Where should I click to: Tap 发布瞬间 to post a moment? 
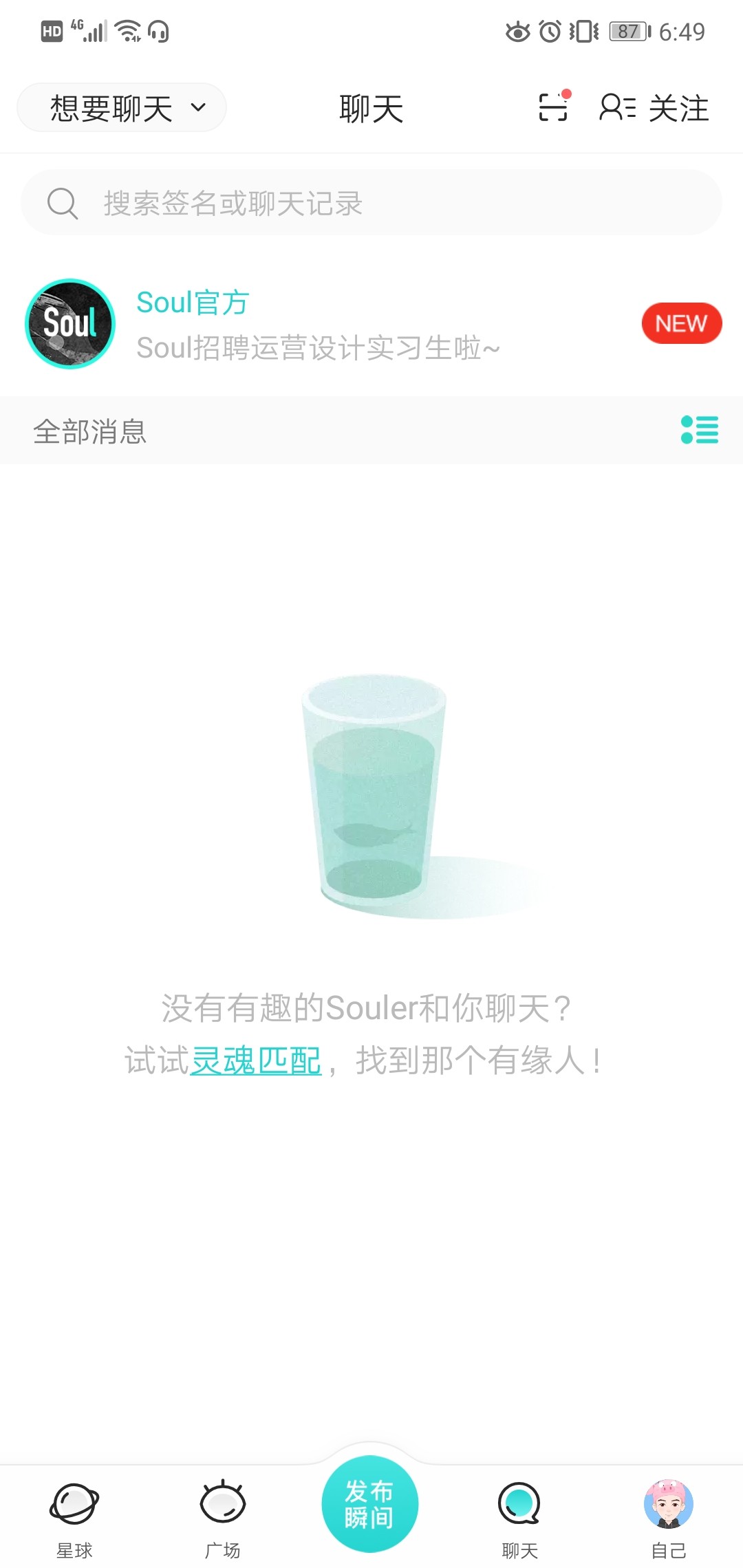[x=370, y=1504]
